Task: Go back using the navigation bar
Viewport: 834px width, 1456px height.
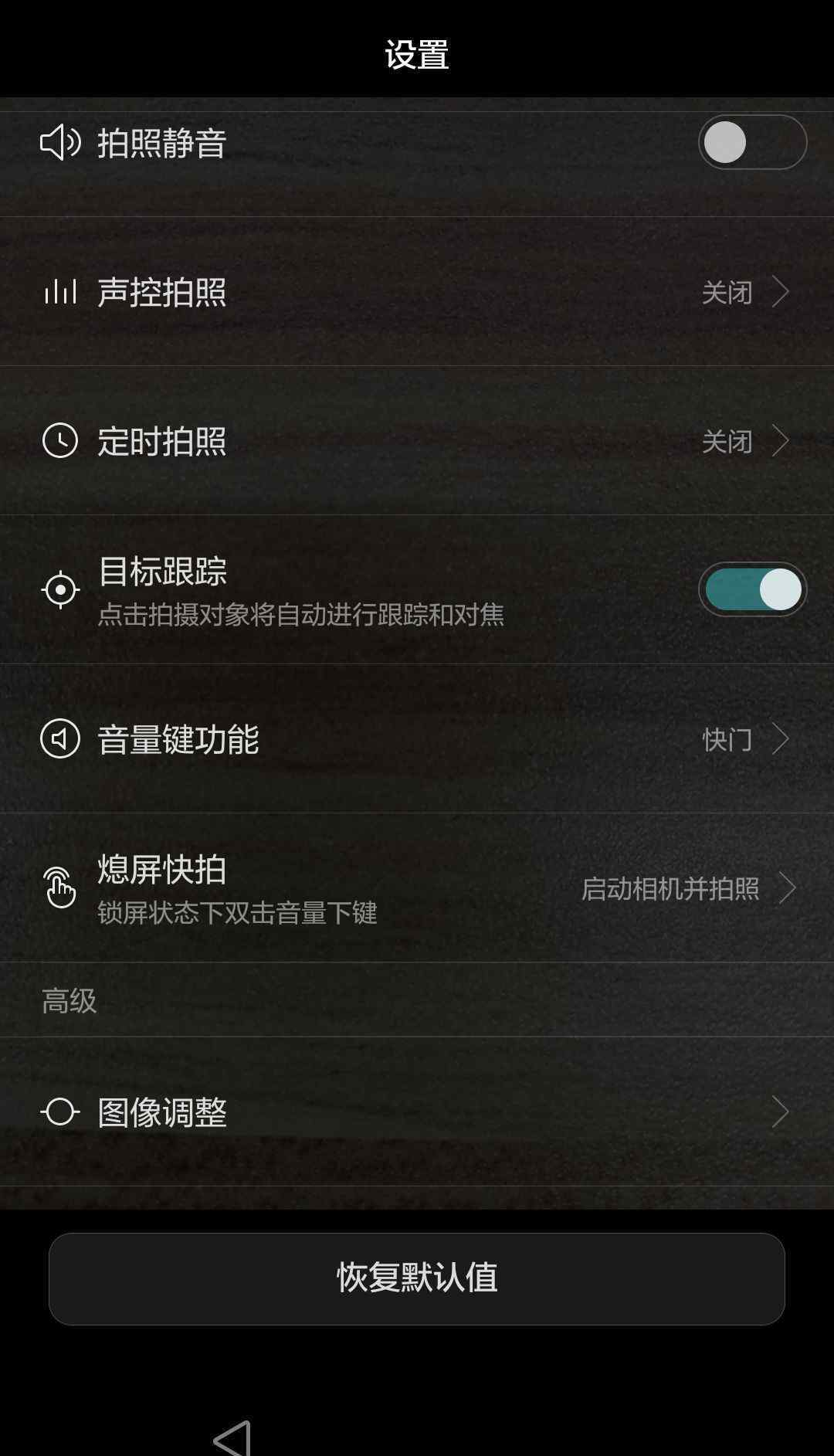Action: (x=232, y=1437)
